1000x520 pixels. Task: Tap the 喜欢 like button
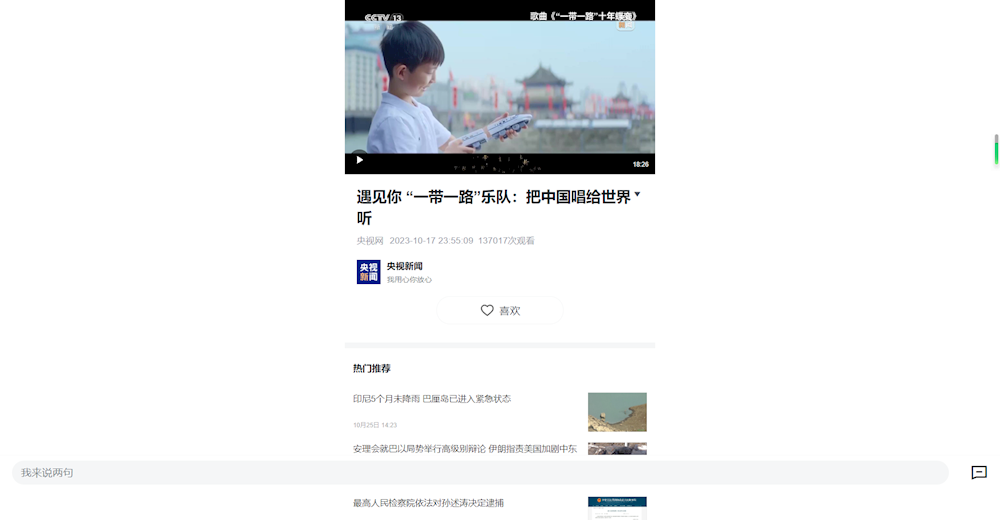click(500, 311)
